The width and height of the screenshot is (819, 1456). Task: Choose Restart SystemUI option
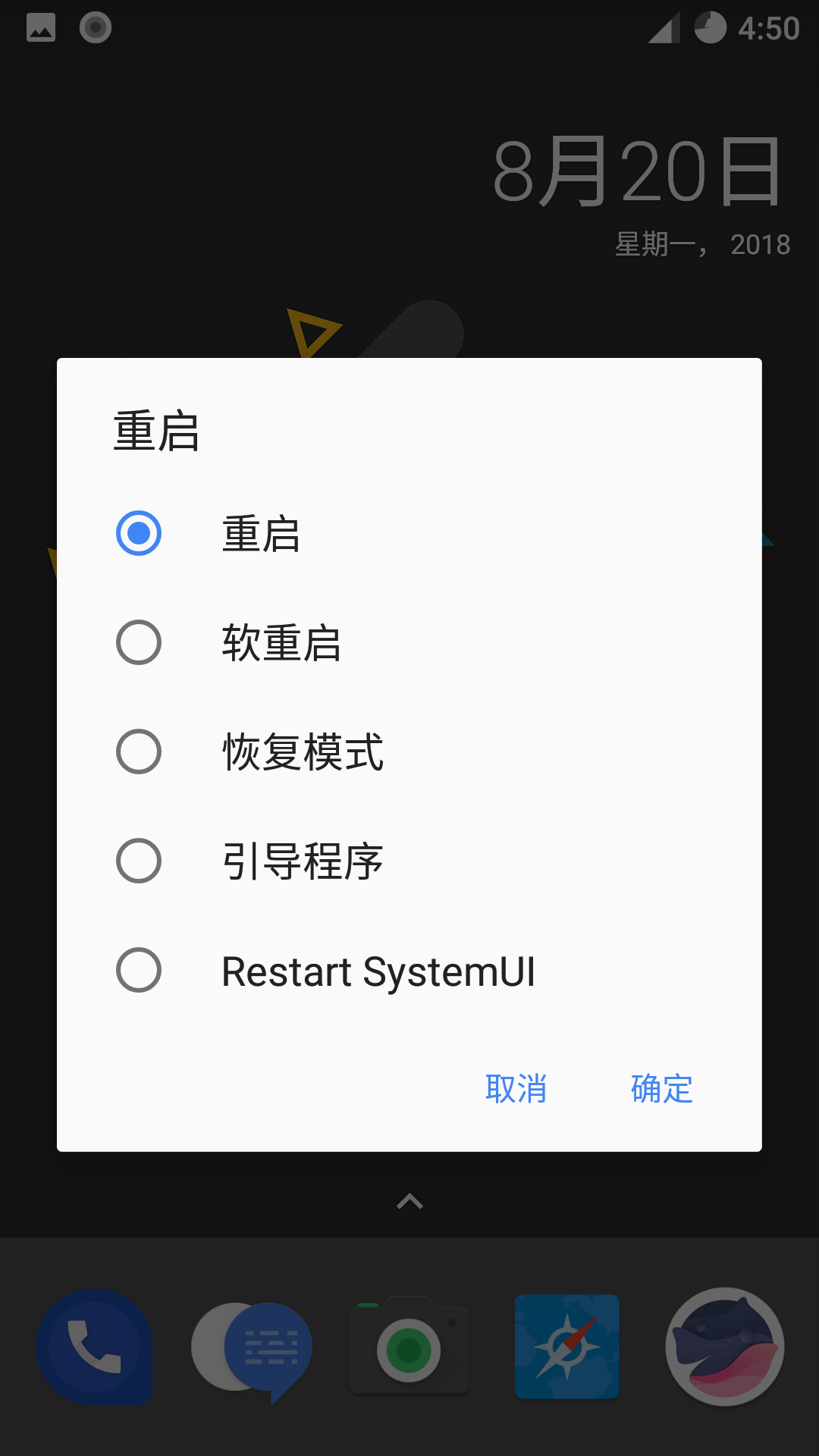pos(139,970)
